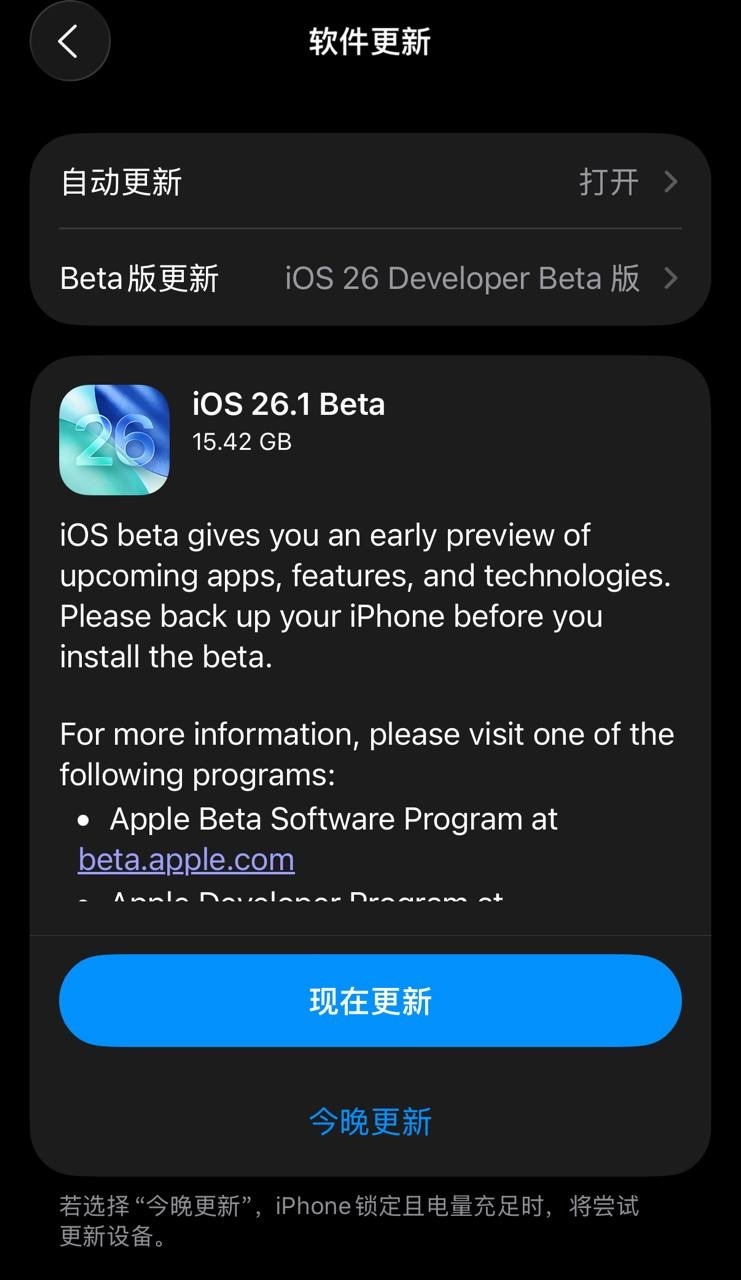This screenshot has width=741, height=1280.
Task: Open the 自动更新 settings row
Action: (370, 182)
